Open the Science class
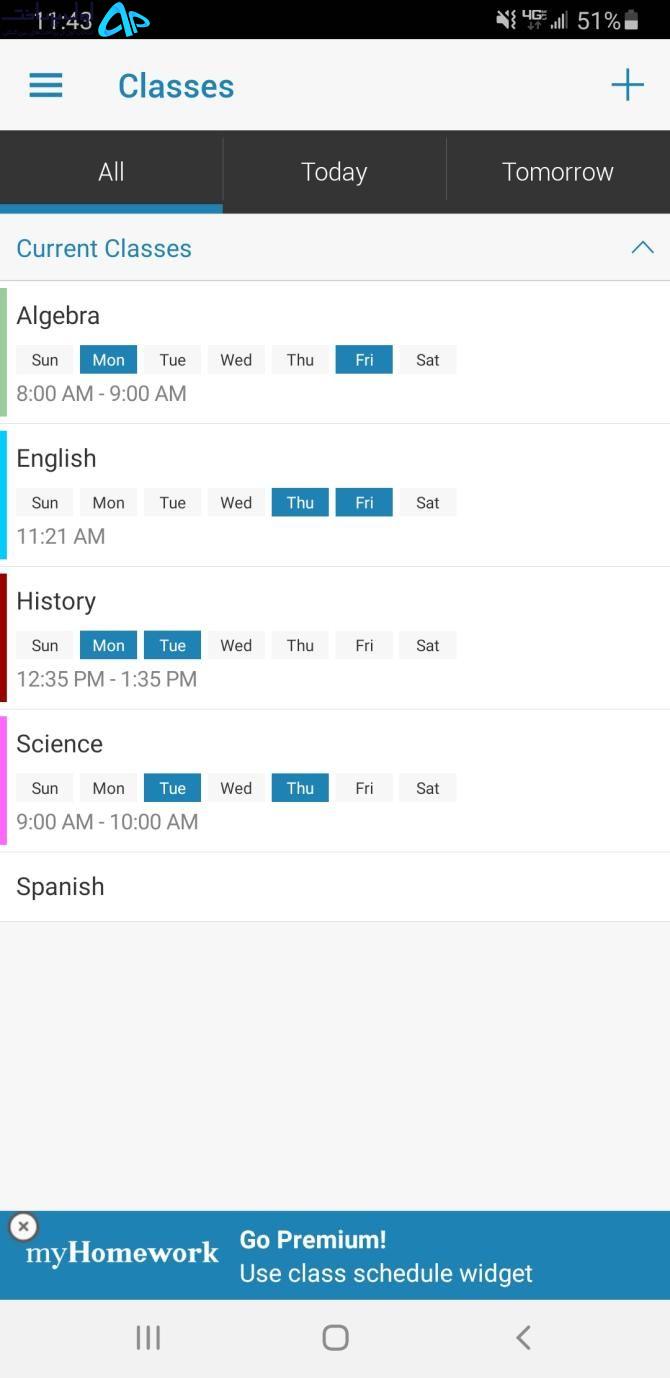Viewport: 670px width, 1378px height. (x=335, y=781)
